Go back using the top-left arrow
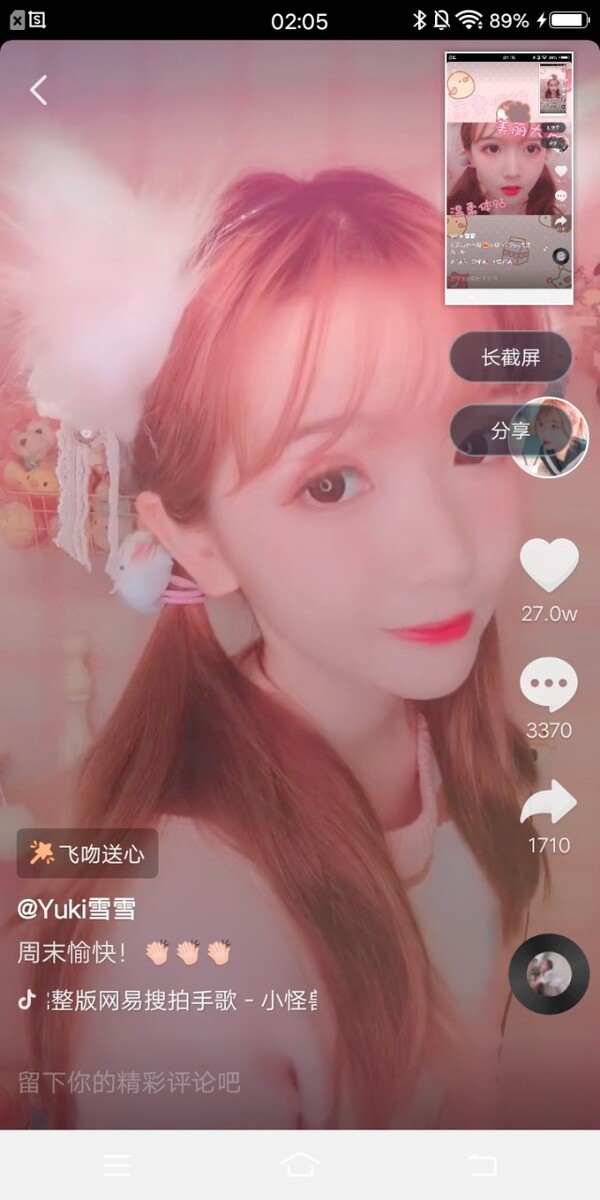The image size is (600, 1200). click(x=38, y=90)
